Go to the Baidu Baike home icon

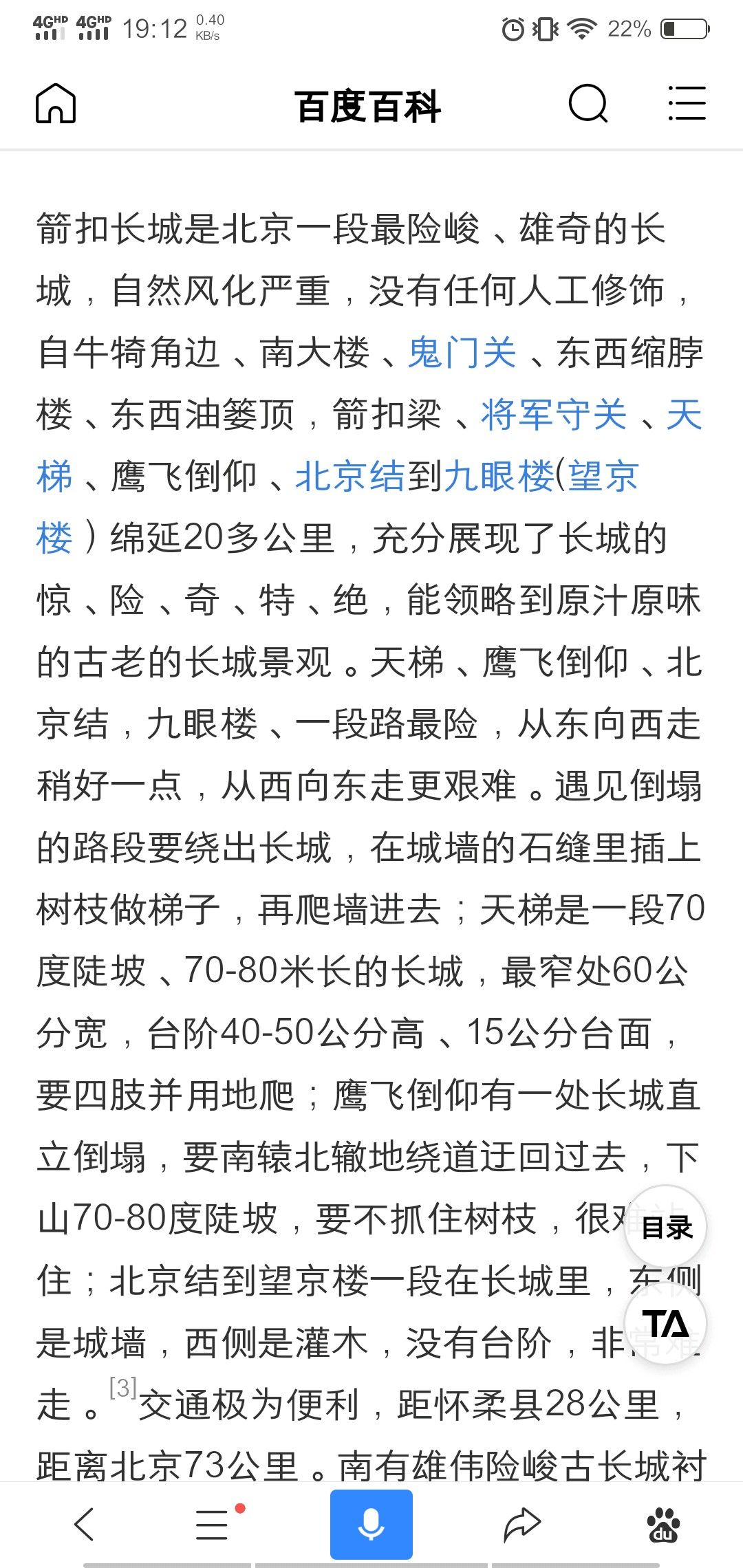point(56,104)
